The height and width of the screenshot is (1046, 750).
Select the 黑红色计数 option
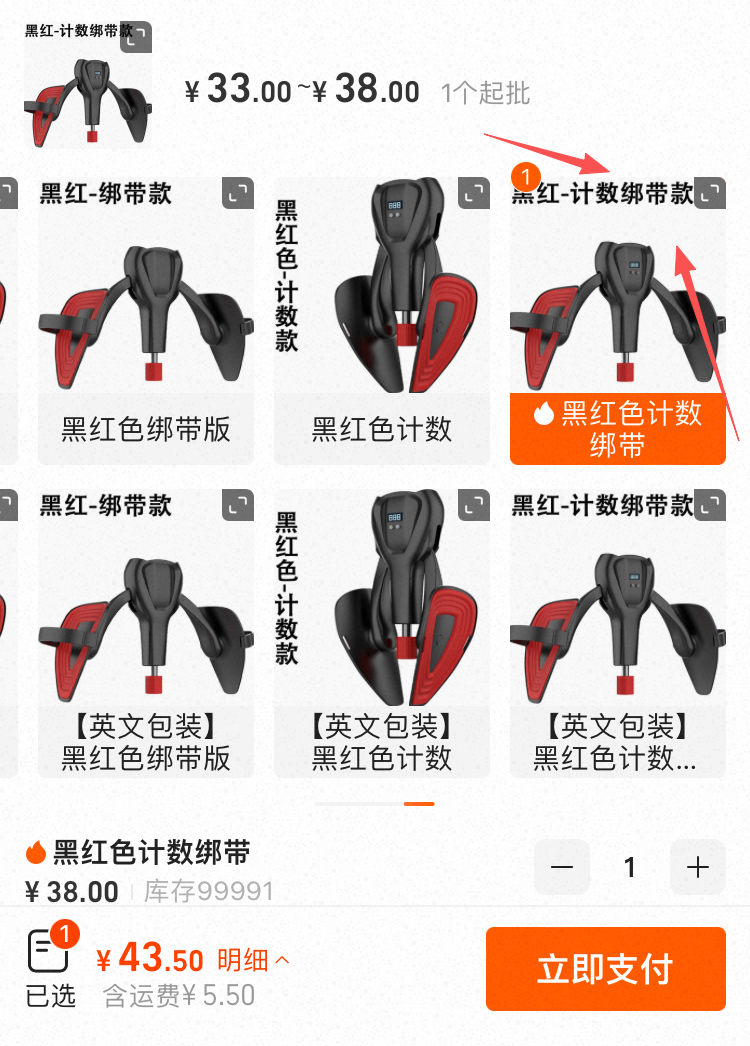point(382,321)
